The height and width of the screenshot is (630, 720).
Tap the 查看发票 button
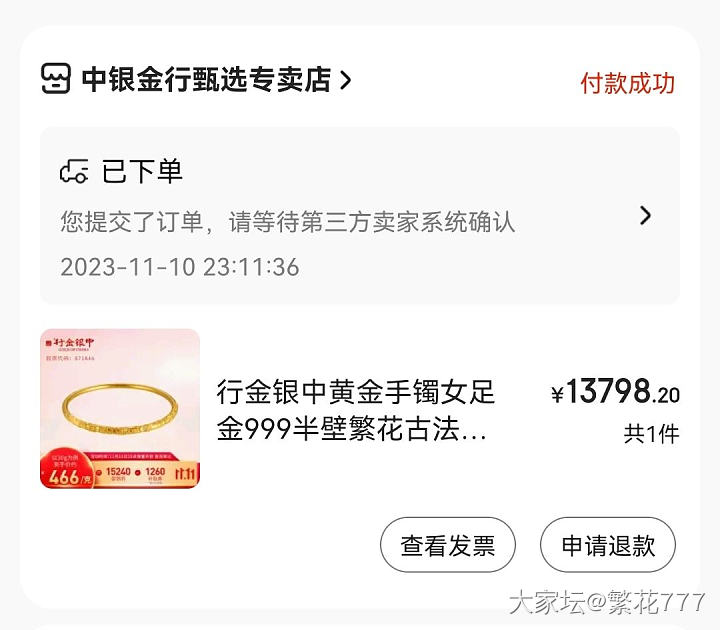point(447,546)
